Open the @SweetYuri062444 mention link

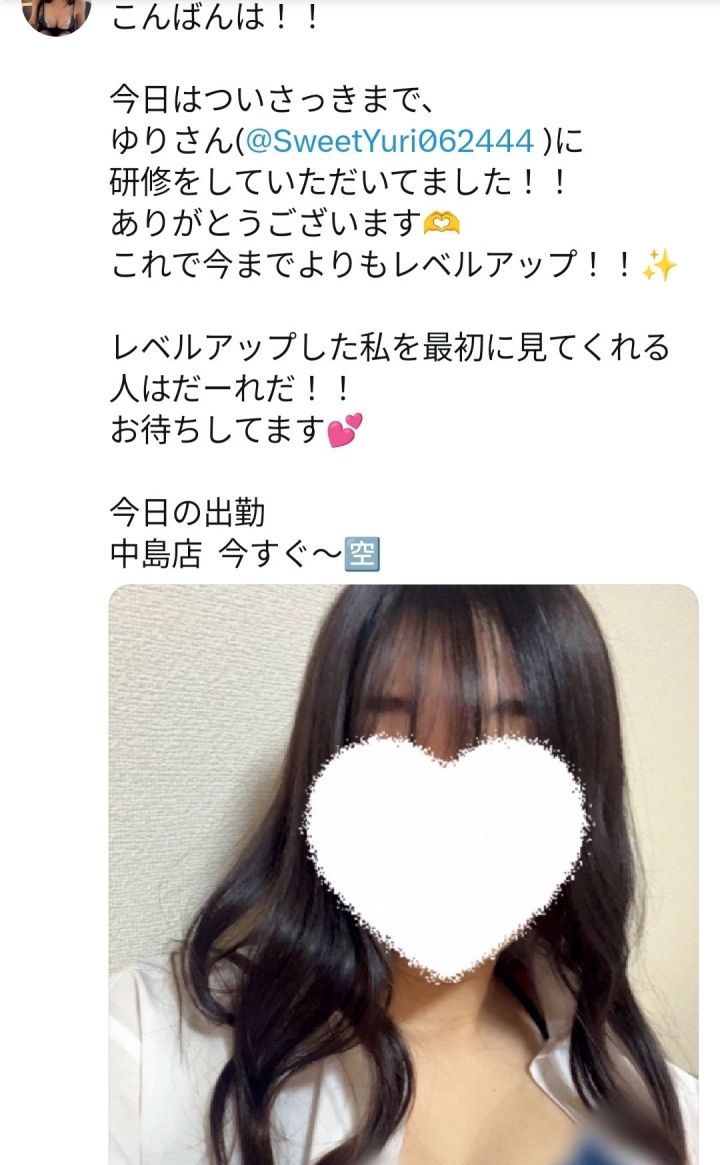pos(389,141)
